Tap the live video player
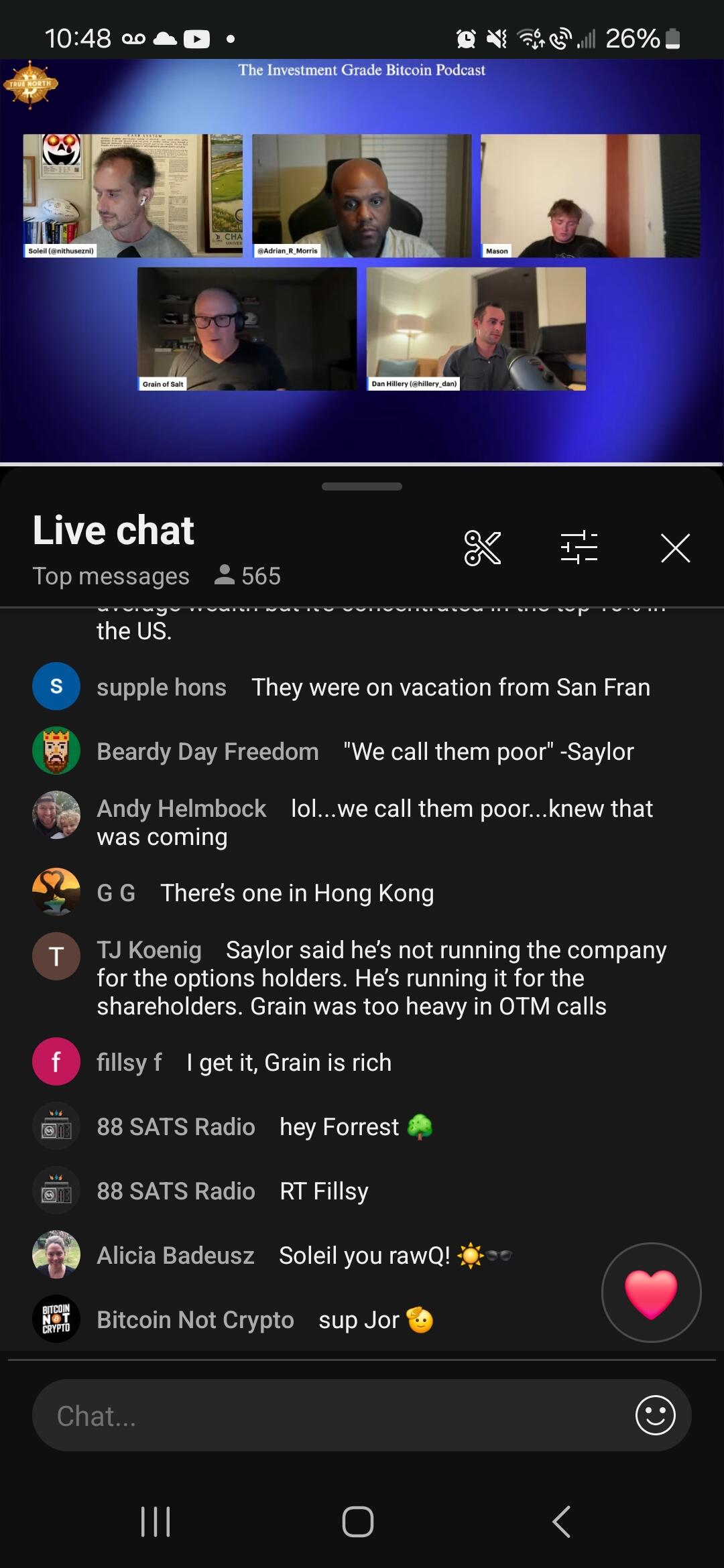Viewport: 724px width, 1568px height. pyautogui.click(x=362, y=261)
